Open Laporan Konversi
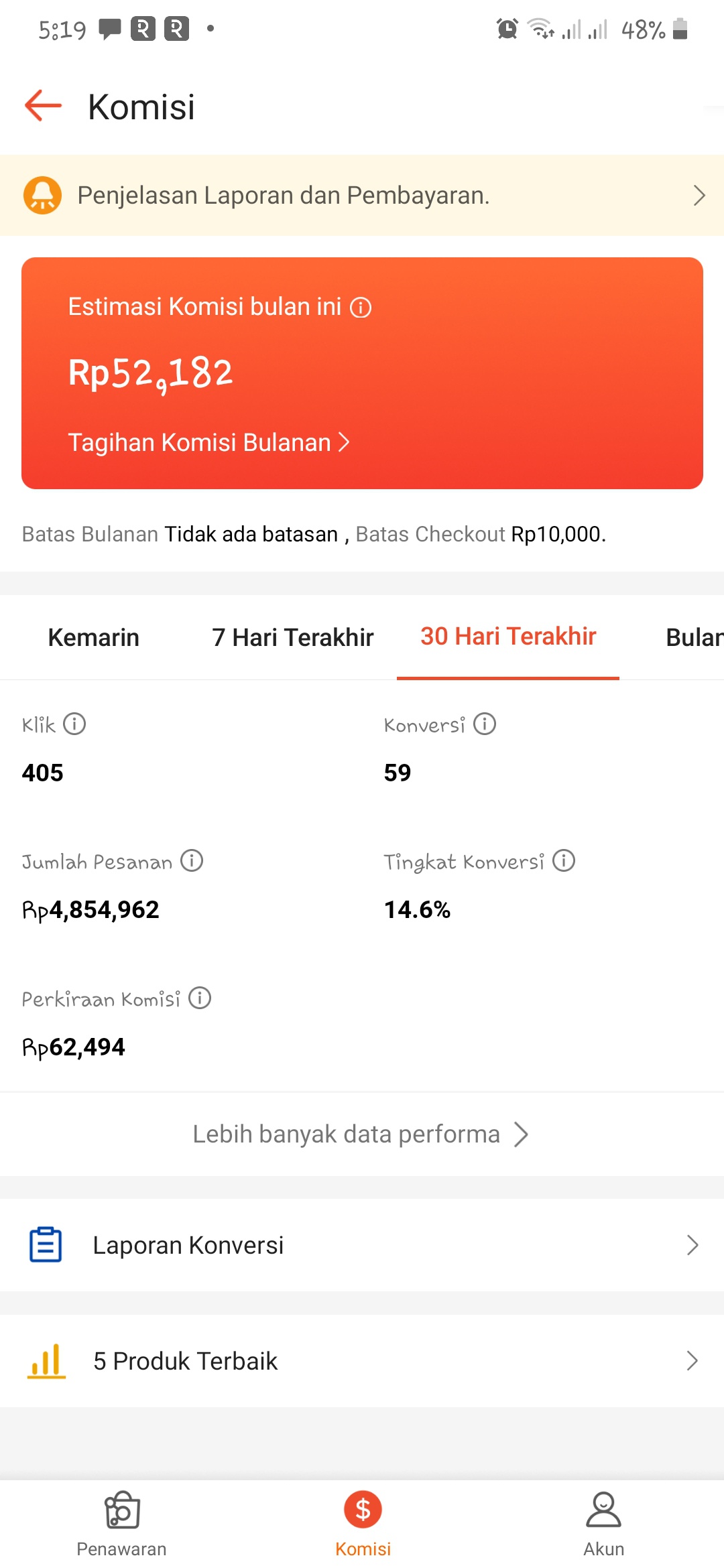 click(362, 1245)
